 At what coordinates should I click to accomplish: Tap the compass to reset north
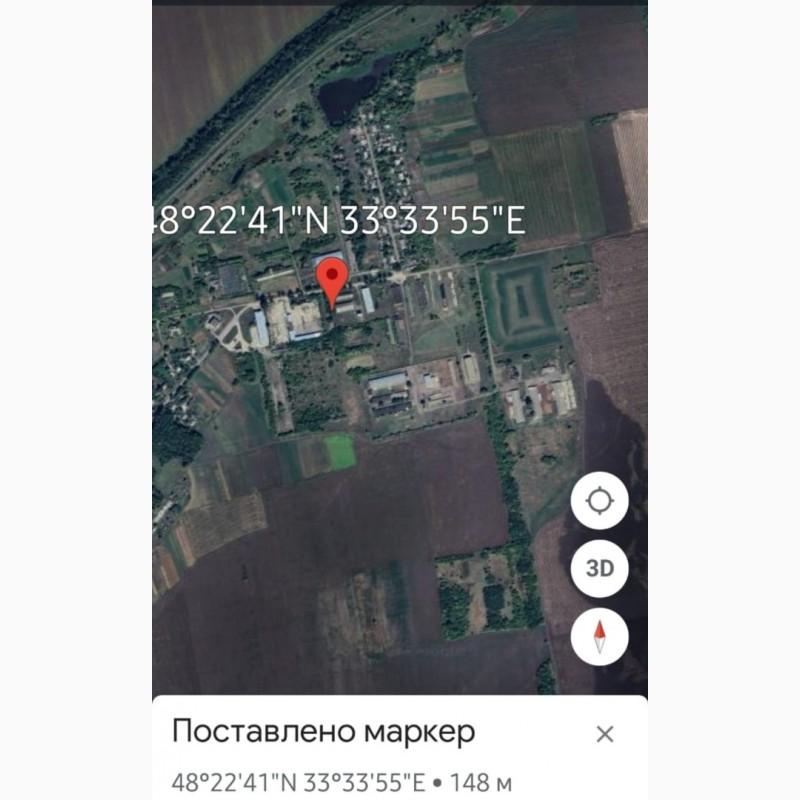click(x=599, y=635)
